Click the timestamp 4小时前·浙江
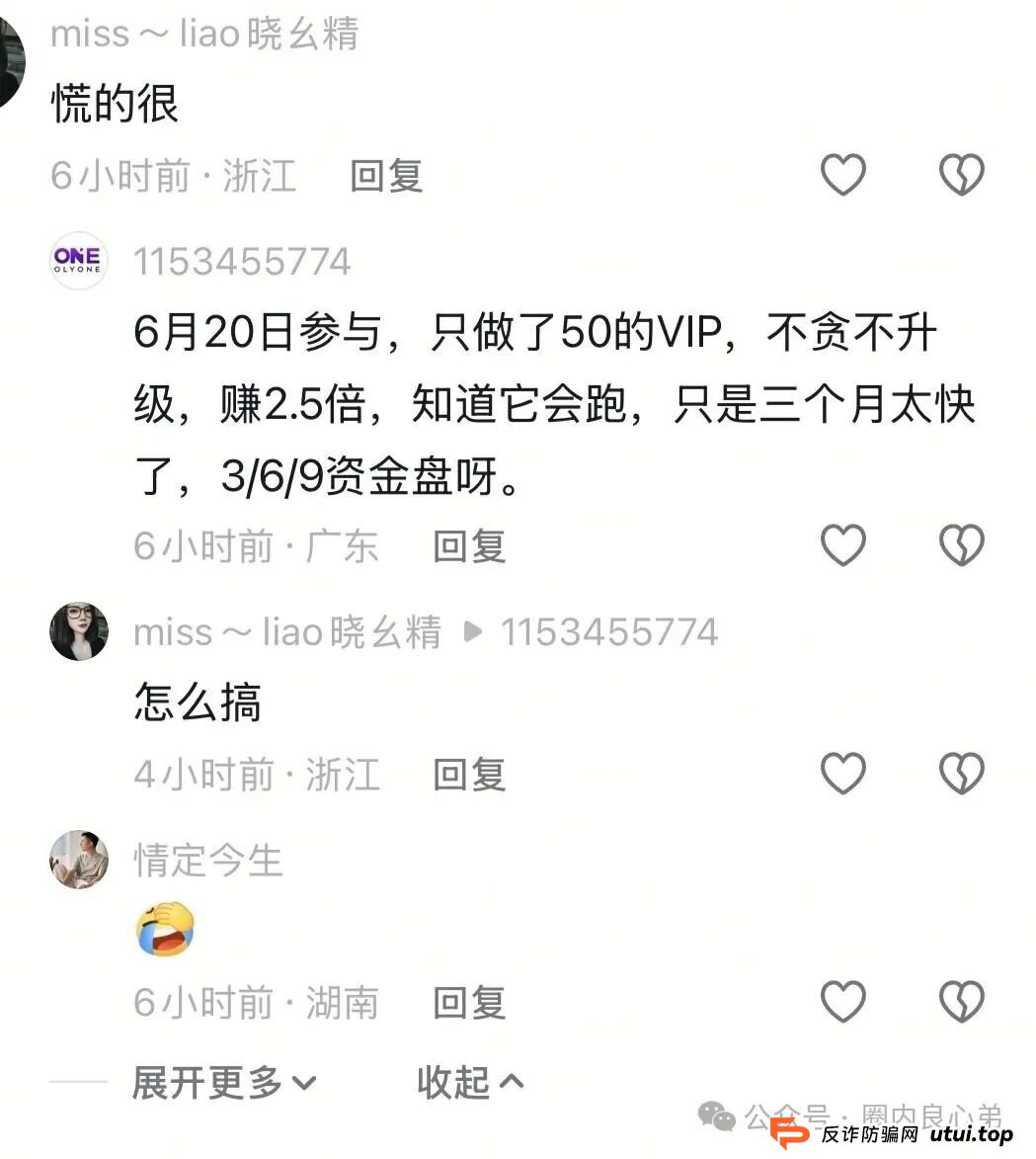 [257, 776]
